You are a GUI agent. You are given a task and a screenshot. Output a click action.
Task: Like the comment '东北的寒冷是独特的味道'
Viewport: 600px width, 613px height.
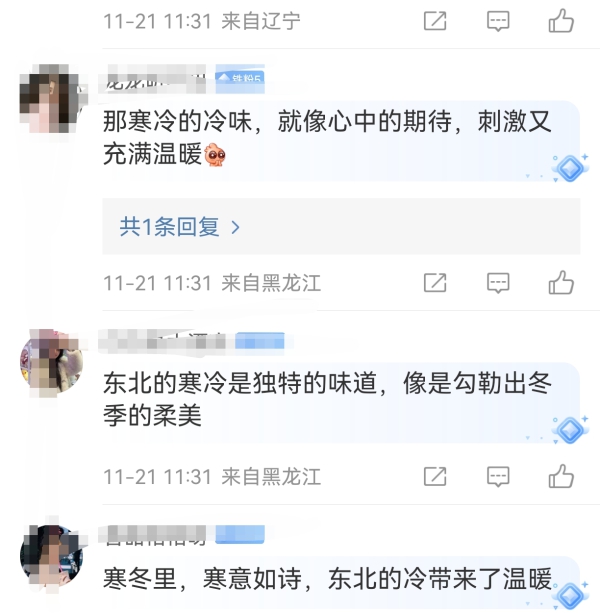click(x=561, y=476)
